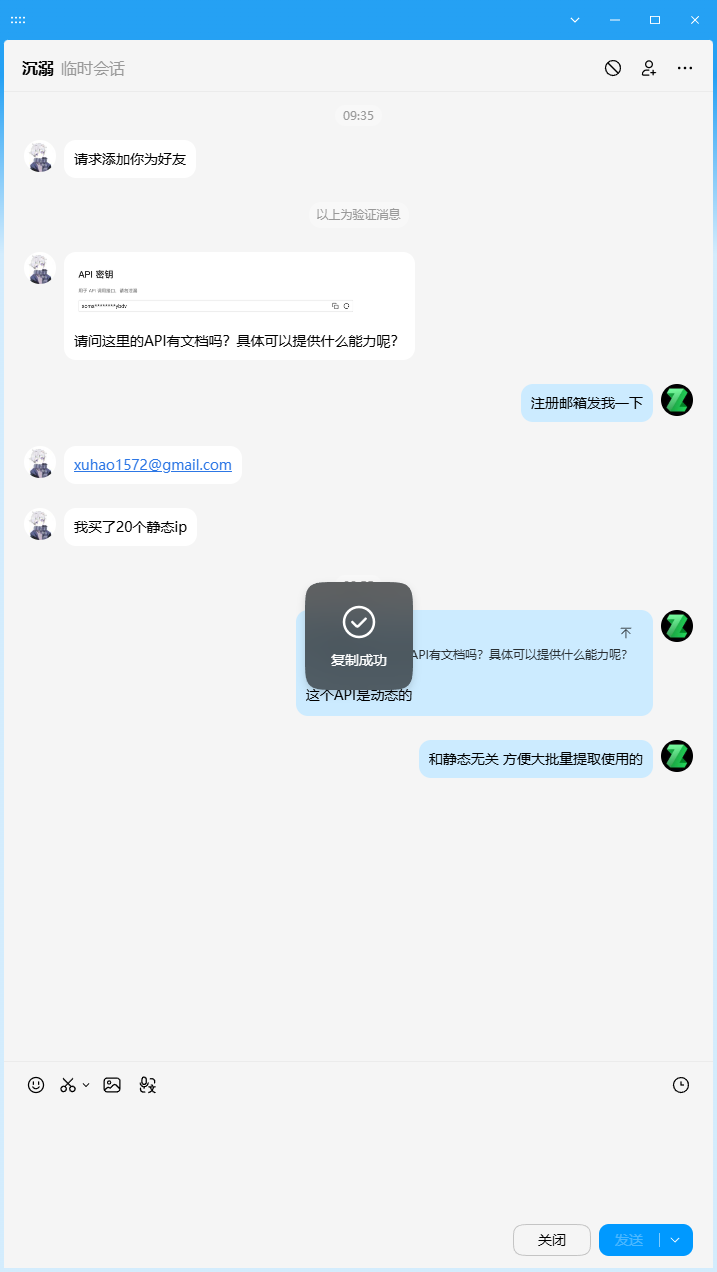Close the window with the X

pos(695,20)
